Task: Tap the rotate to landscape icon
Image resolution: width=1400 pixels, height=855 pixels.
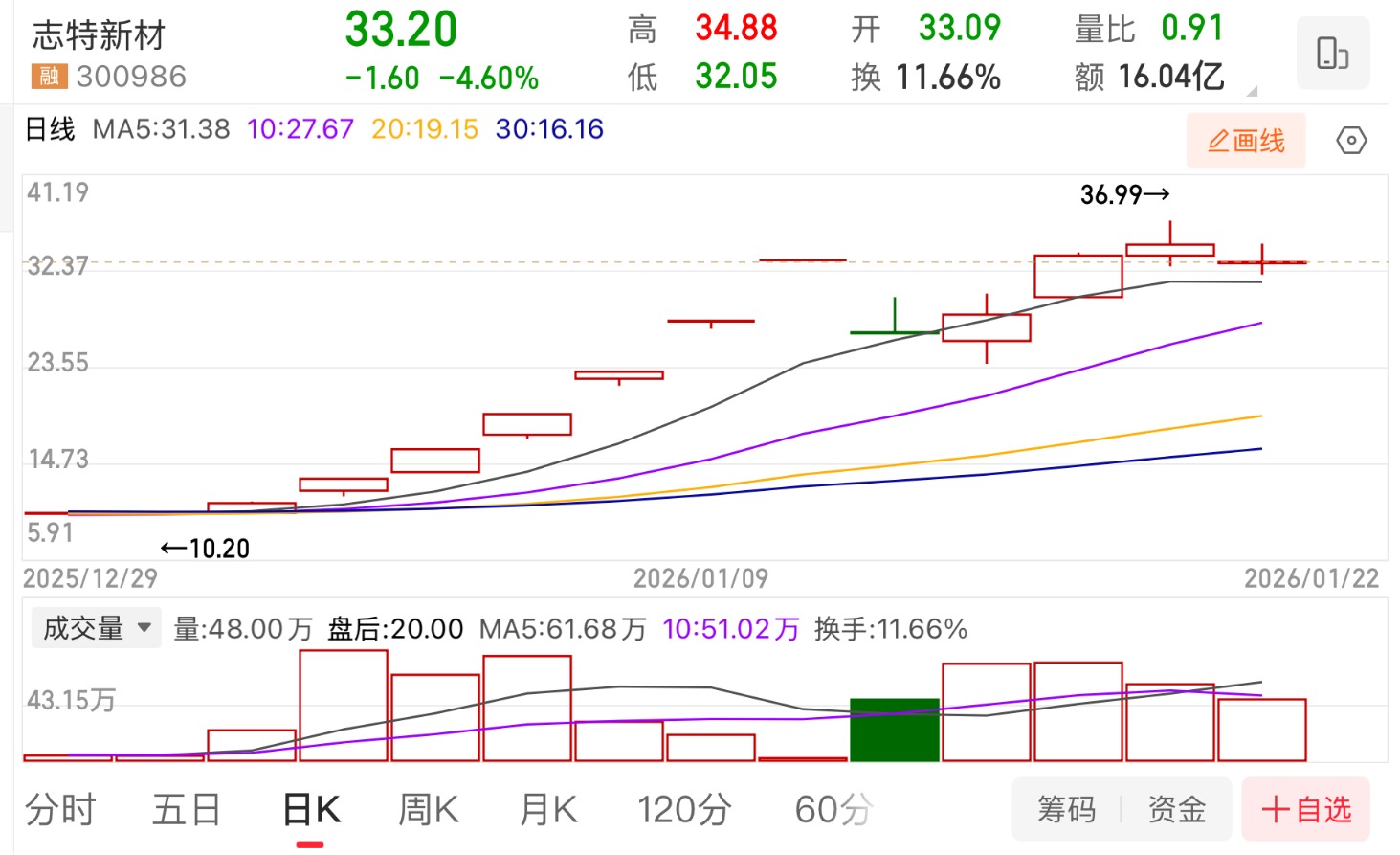Action: coord(1332,54)
